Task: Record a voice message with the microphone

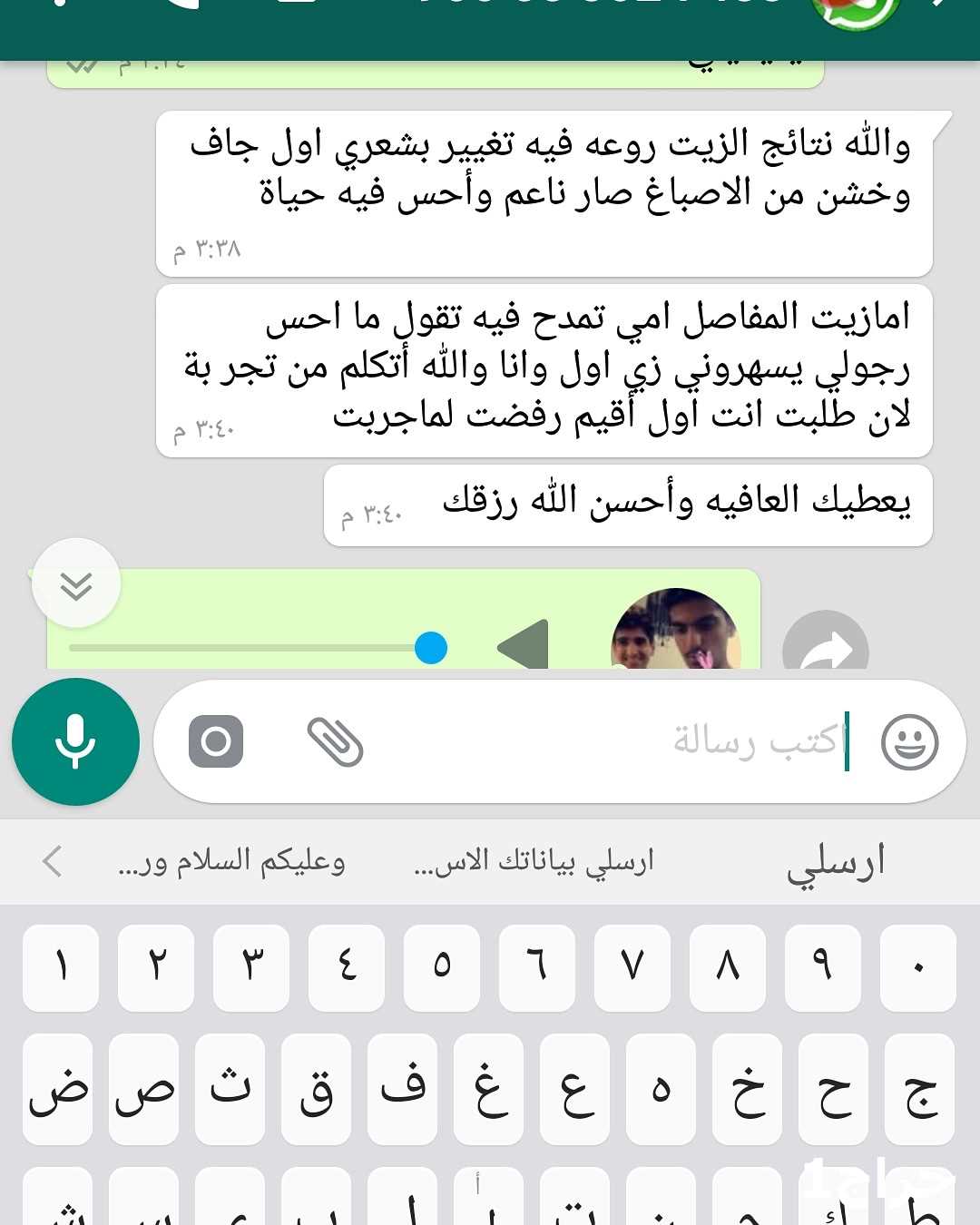Action: tap(75, 741)
